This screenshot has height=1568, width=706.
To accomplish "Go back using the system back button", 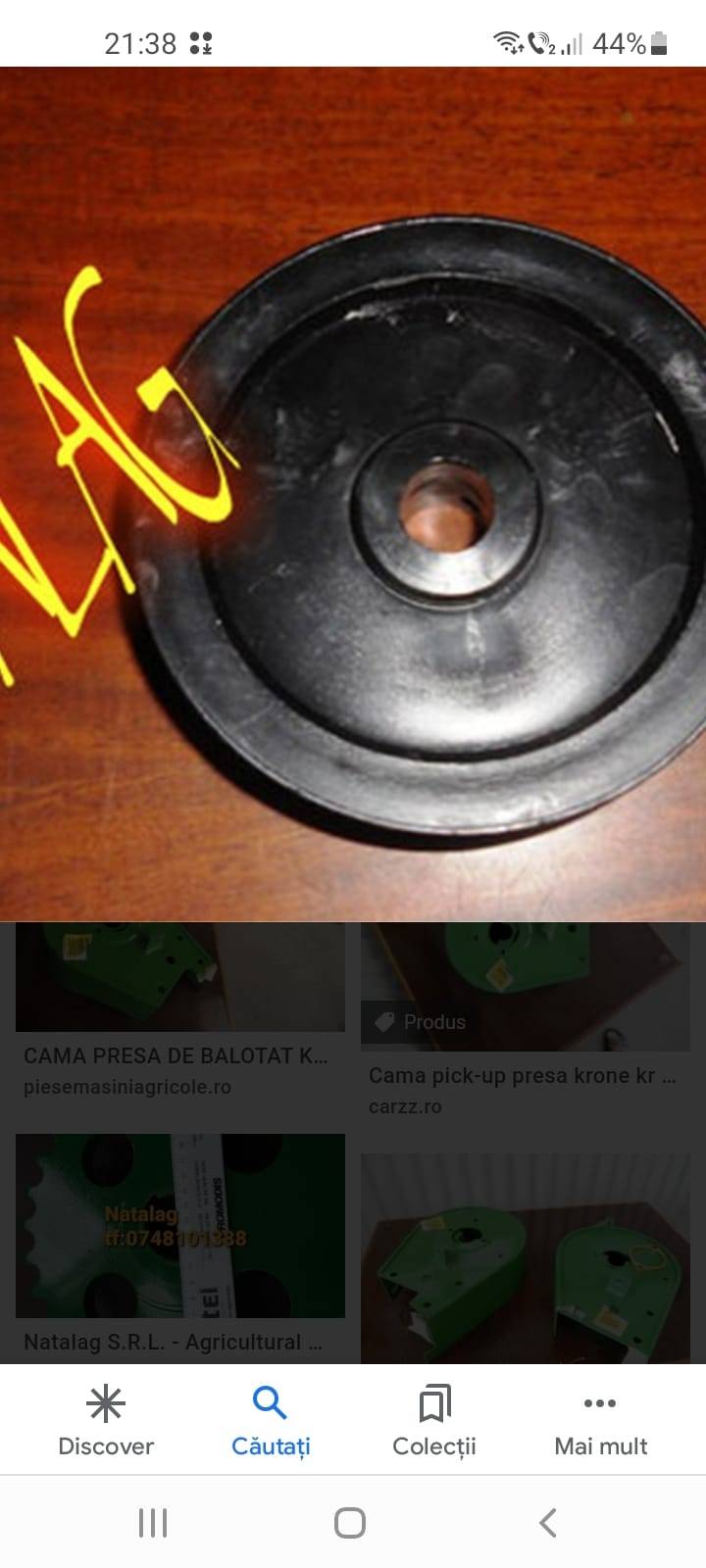I will (548, 1522).
